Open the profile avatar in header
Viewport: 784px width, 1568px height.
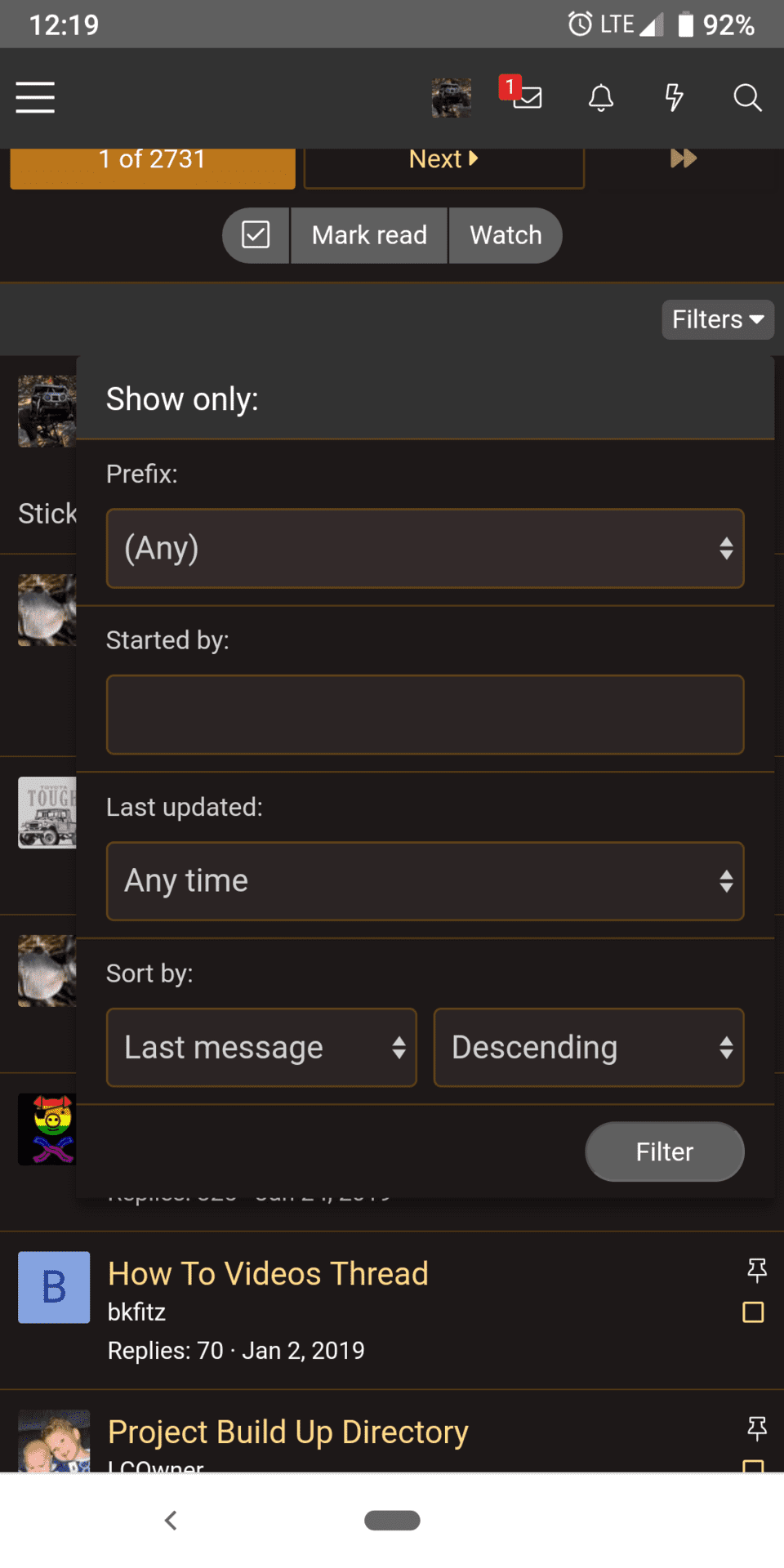(x=452, y=98)
